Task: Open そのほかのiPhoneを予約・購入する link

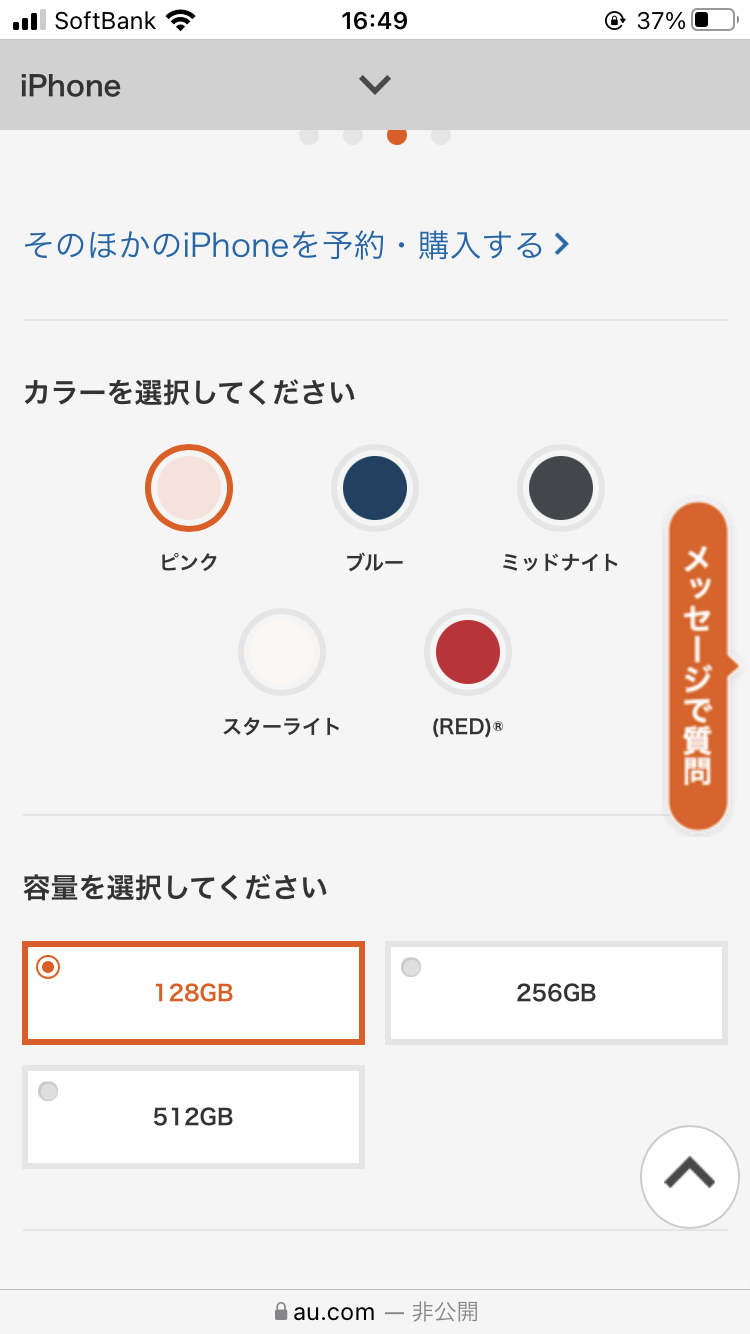Action: (x=280, y=243)
